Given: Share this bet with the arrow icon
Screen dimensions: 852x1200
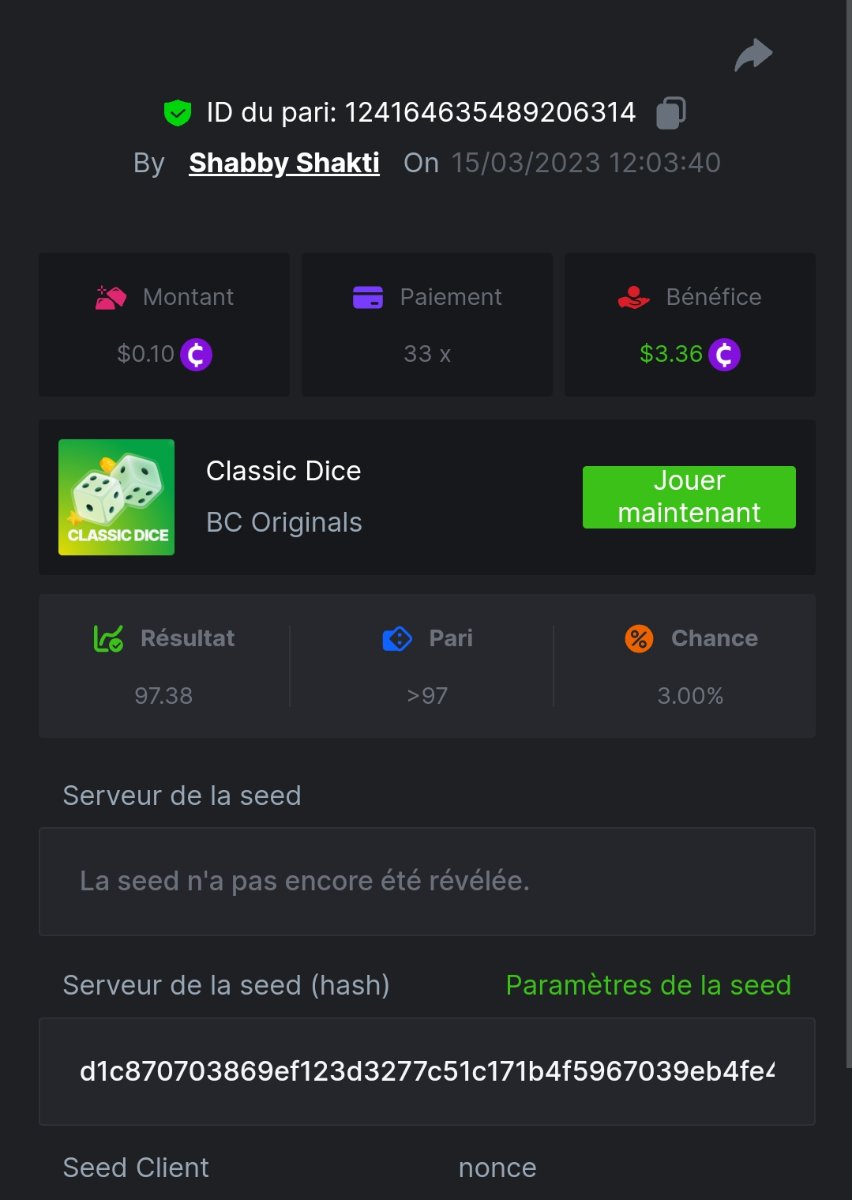Looking at the screenshot, I should tap(753, 55).
